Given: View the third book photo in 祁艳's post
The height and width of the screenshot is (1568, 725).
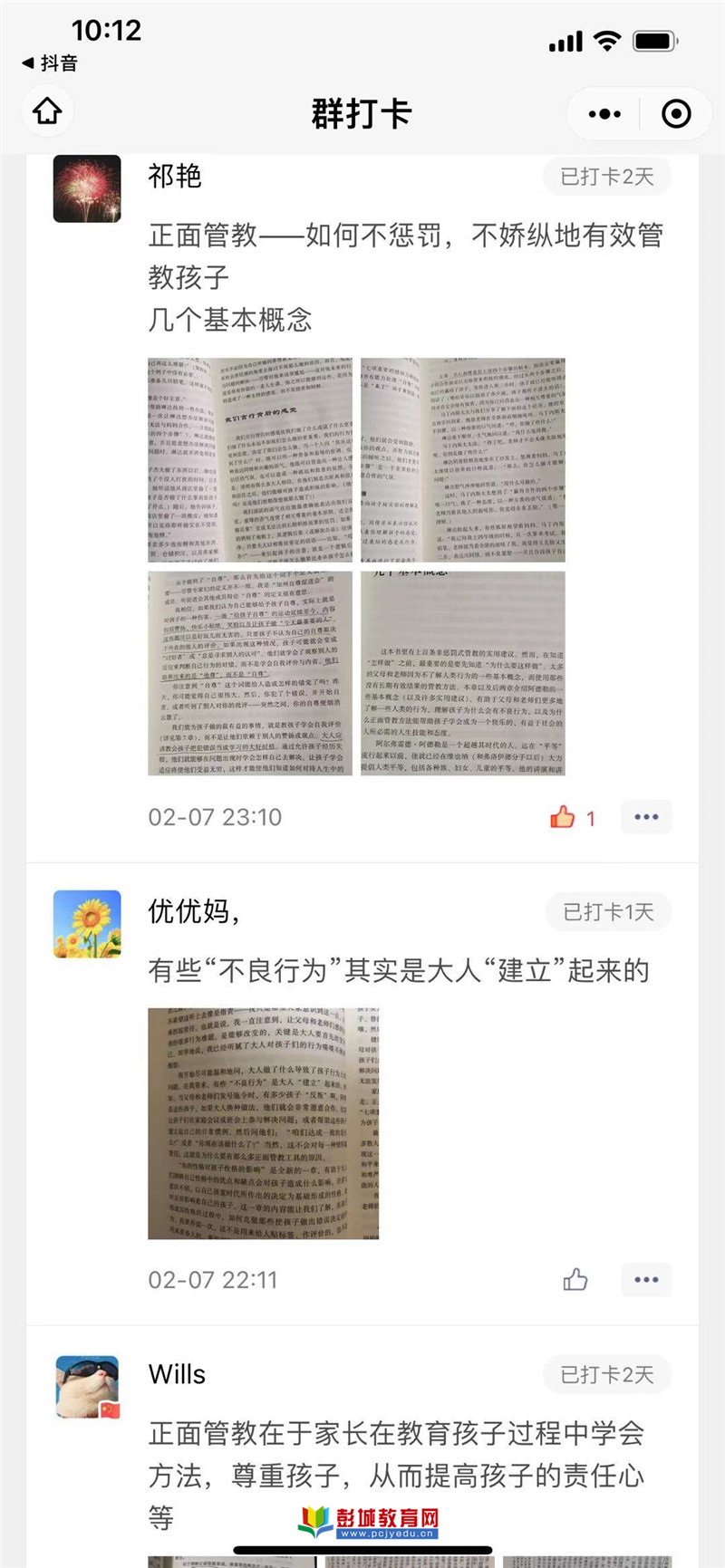Looking at the screenshot, I should [250, 673].
